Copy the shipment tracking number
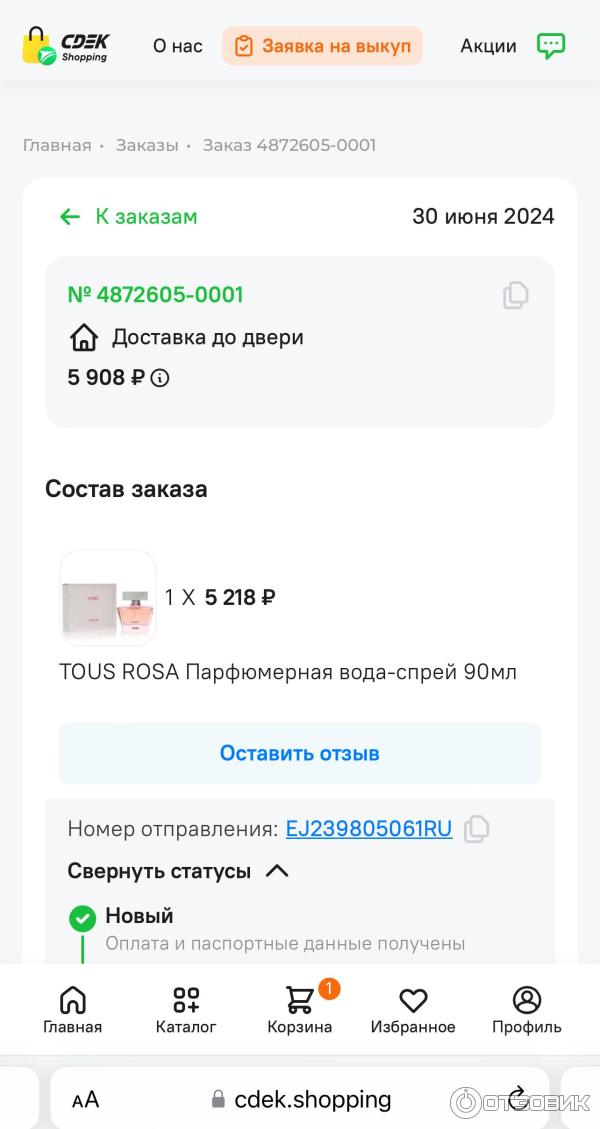Image resolution: width=600 pixels, height=1129 pixels. (x=477, y=829)
